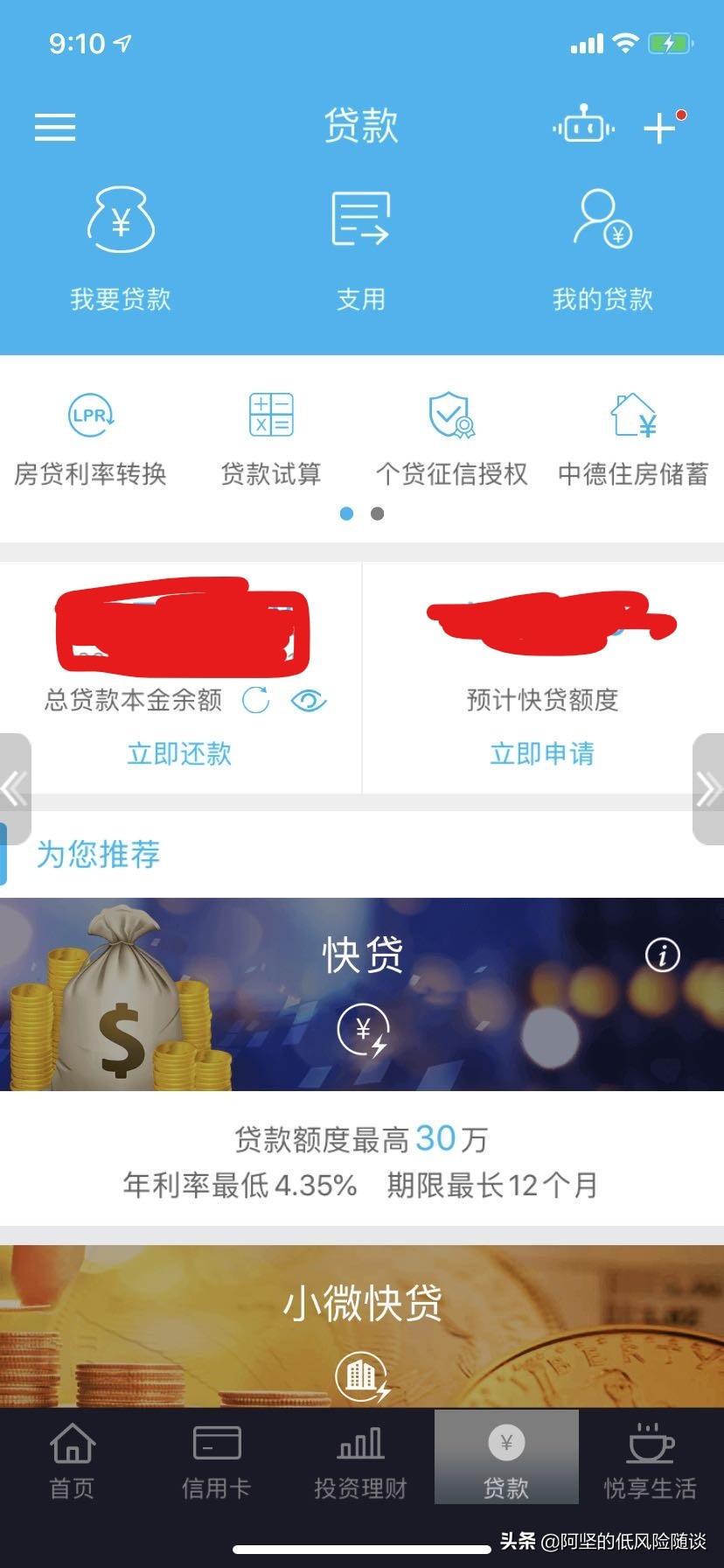
Task: Open the hamburger menu
Action: (54, 127)
